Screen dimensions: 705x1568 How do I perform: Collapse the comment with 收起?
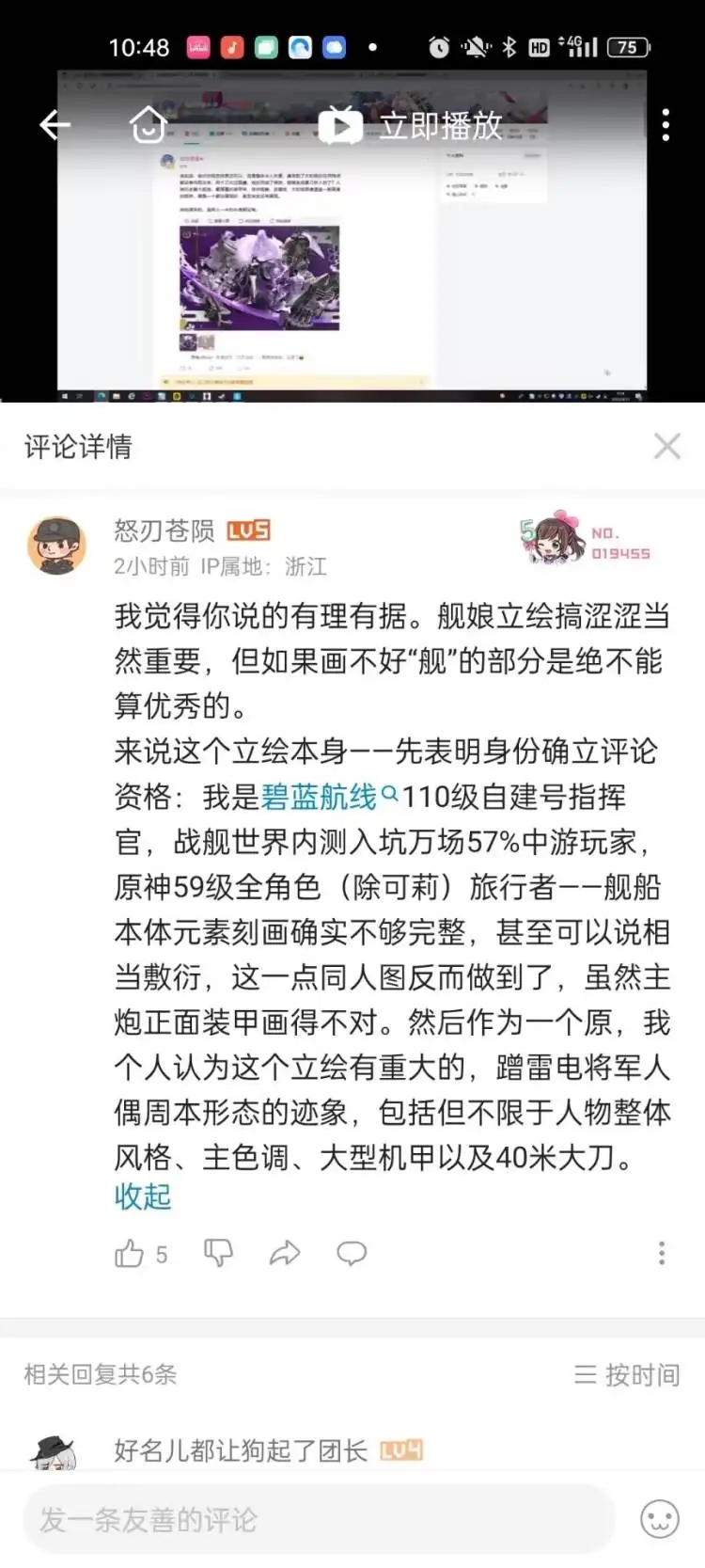point(143,1196)
